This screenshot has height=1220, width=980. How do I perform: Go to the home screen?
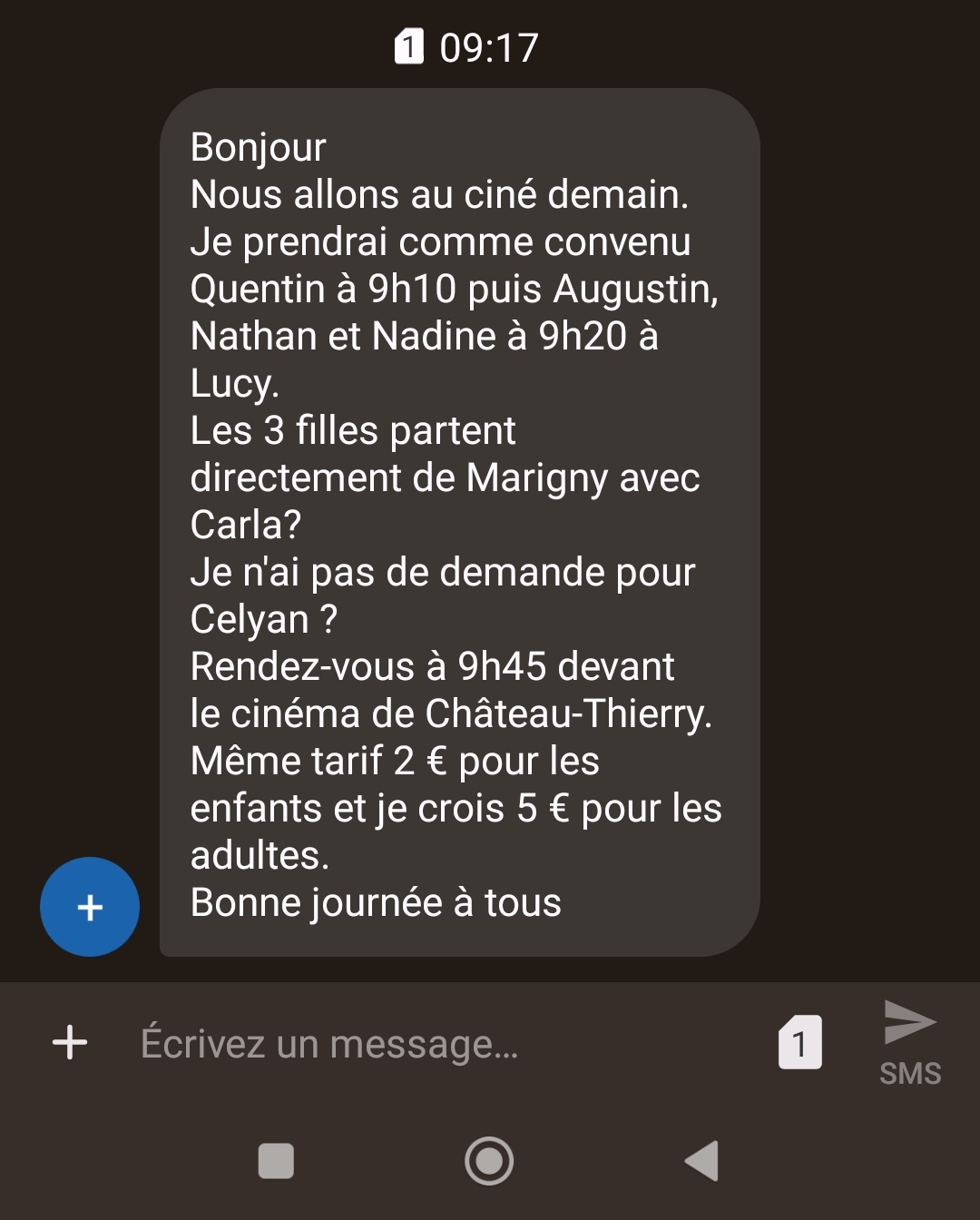pos(489,1161)
